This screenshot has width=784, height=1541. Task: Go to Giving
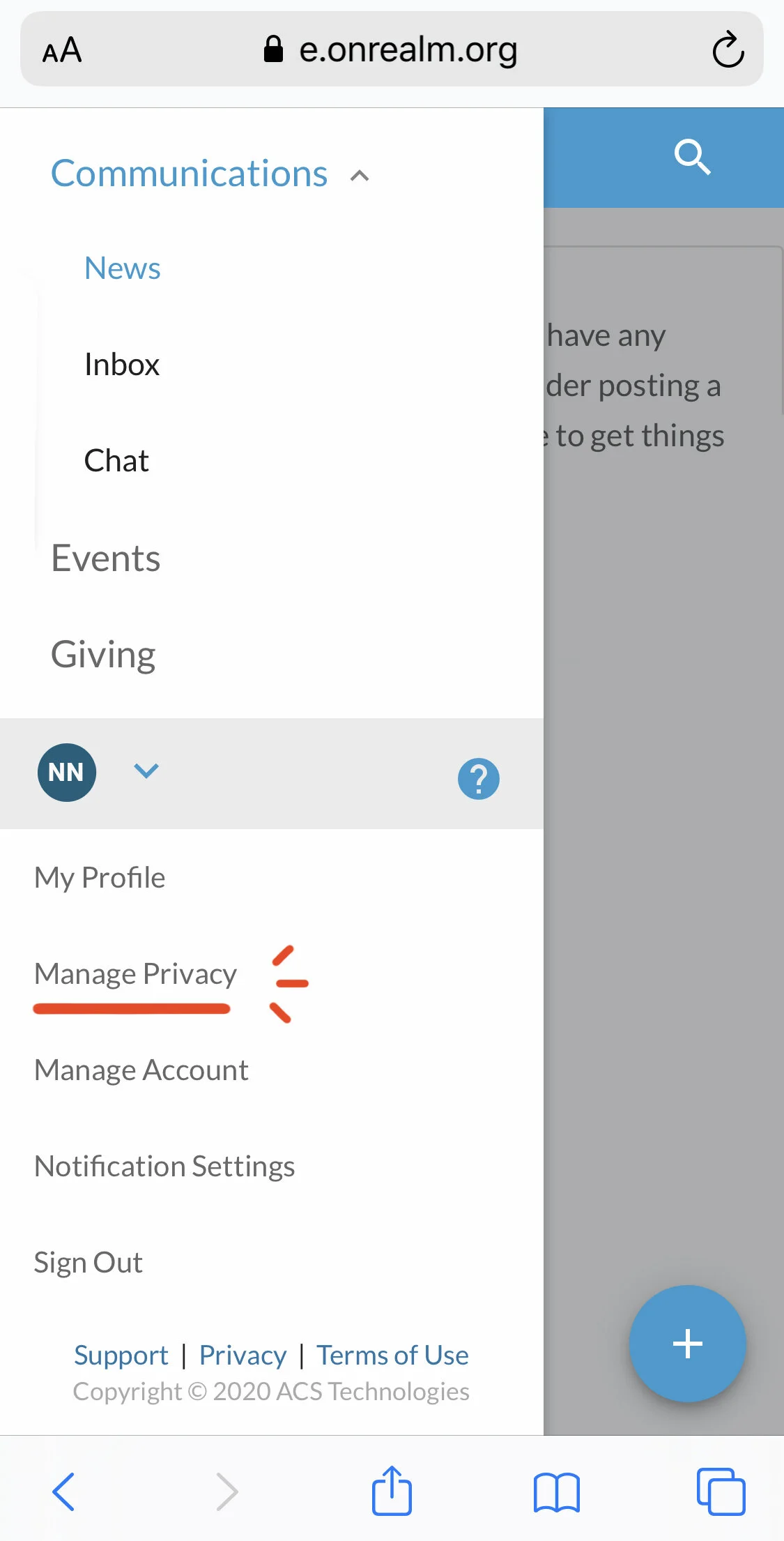[x=103, y=655]
